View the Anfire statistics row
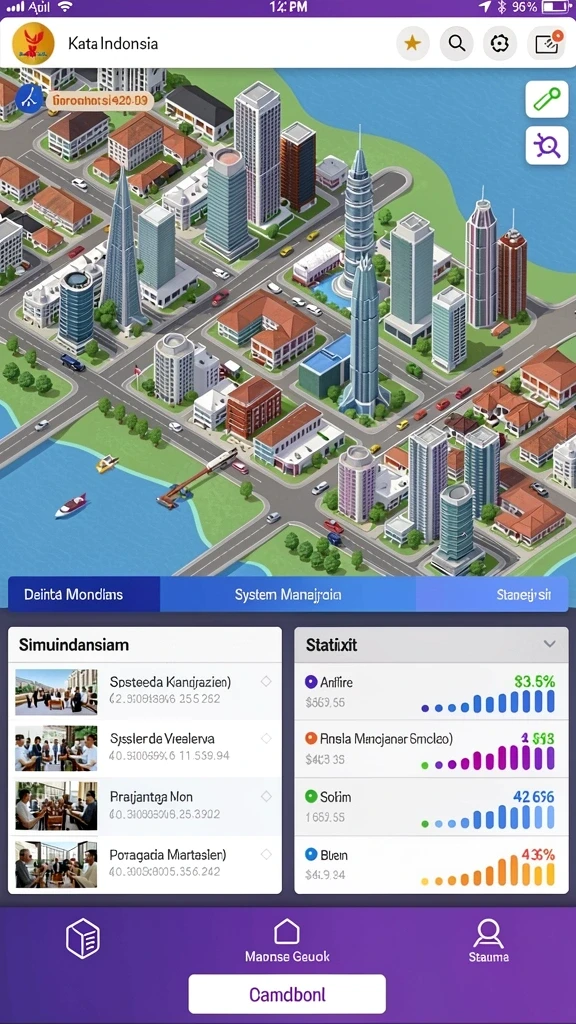 click(x=431, y=692)
